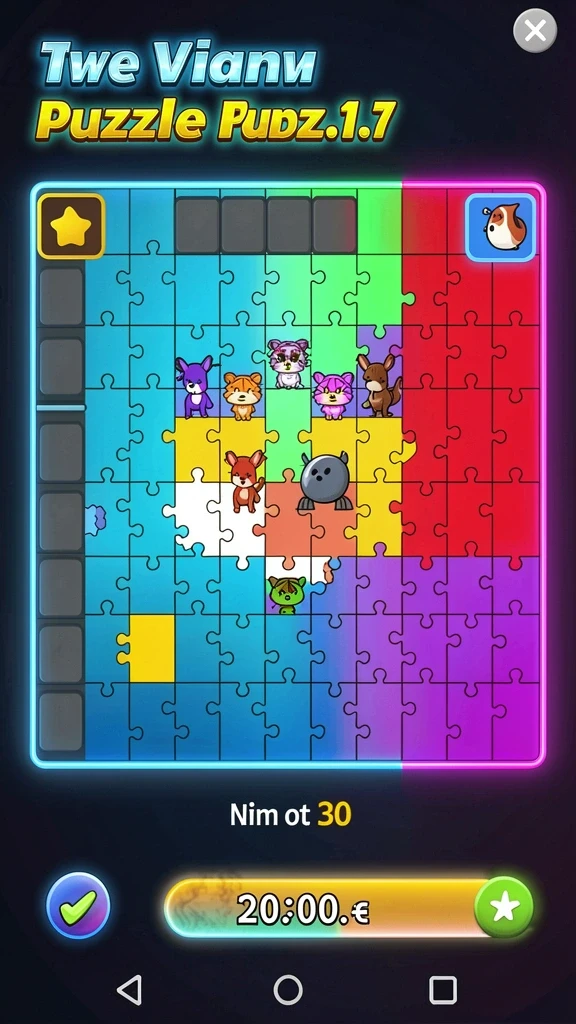This screenshot has width=576, height=1024.
Task: Tap the yellow star button on the board
Action: point(71,226)
